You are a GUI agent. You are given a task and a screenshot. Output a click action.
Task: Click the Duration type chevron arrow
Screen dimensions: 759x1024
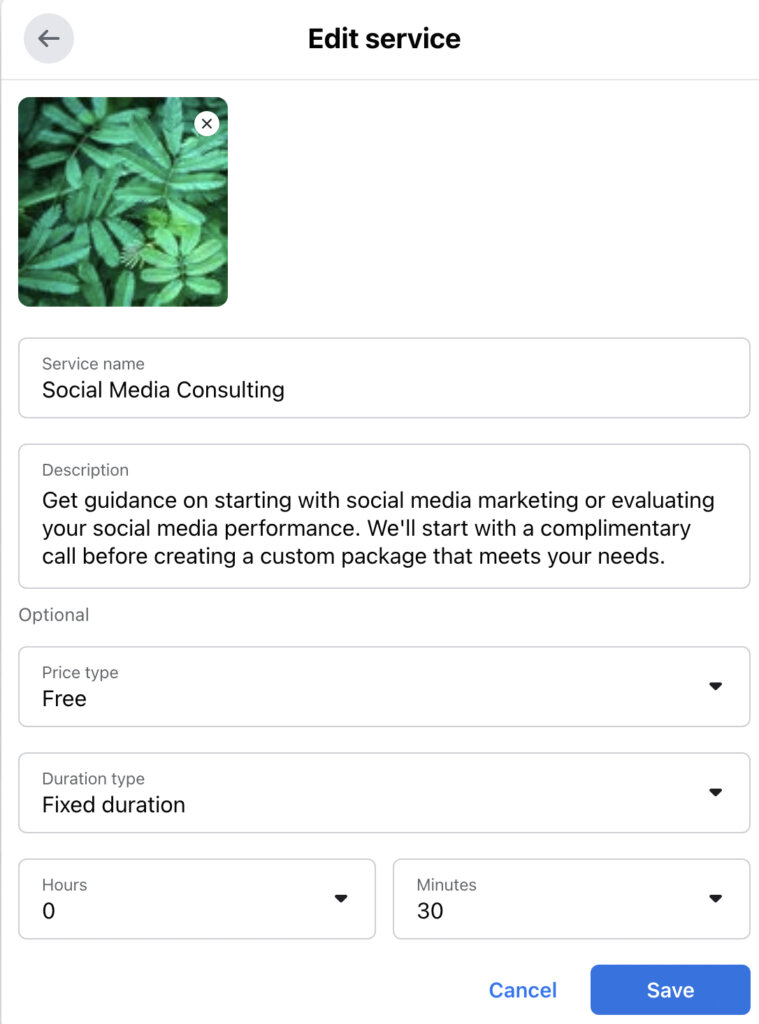tap(716, 792)
